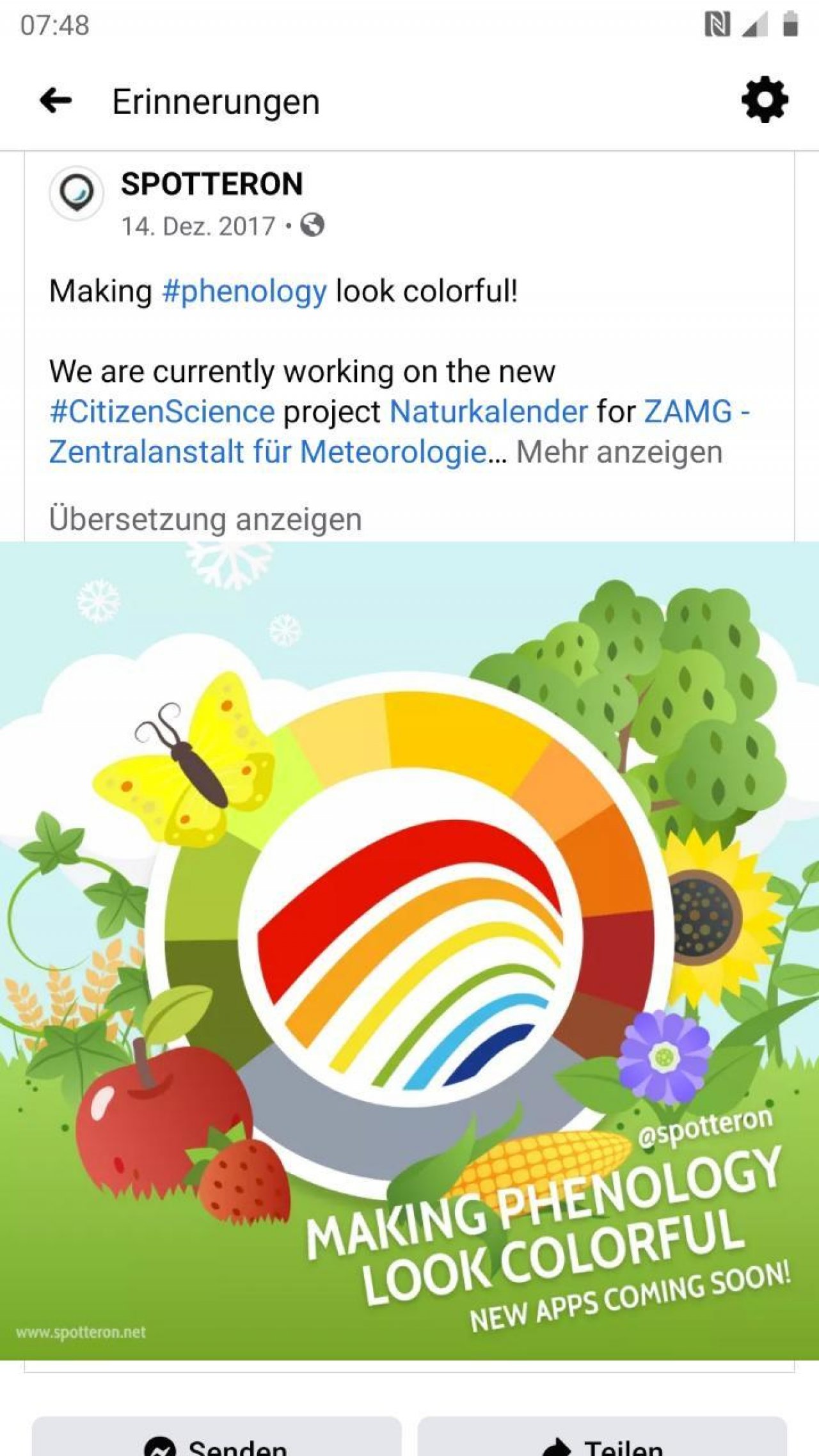This screenshot has height=1456, width=819.
Task: Go back from Erinnerungen
Action: [56, 101]
